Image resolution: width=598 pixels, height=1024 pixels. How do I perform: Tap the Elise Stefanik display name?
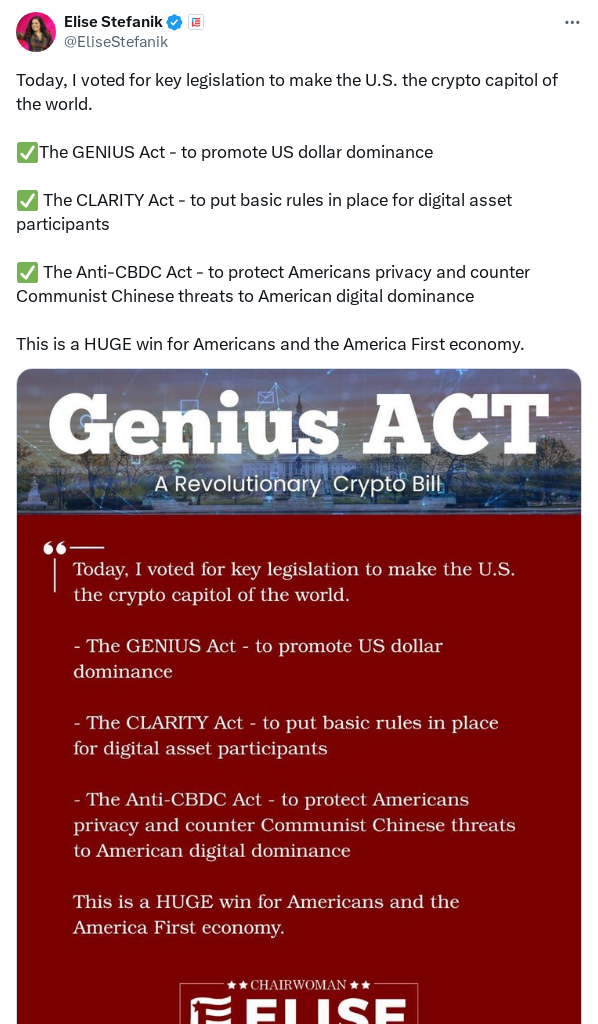pos(113,22)
